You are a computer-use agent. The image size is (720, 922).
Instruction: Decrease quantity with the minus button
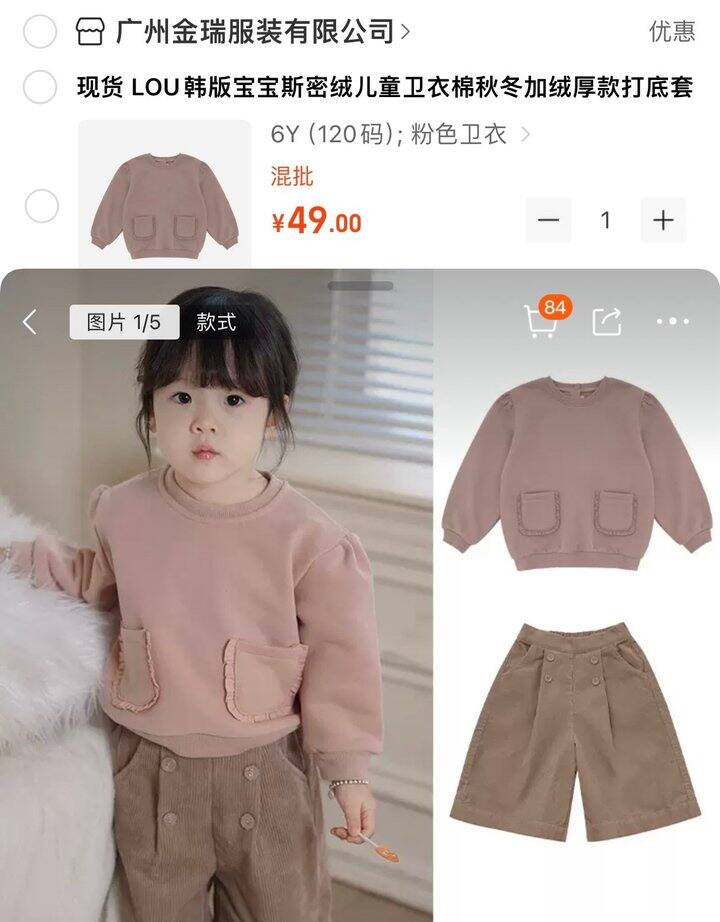(x=548, y=220)
